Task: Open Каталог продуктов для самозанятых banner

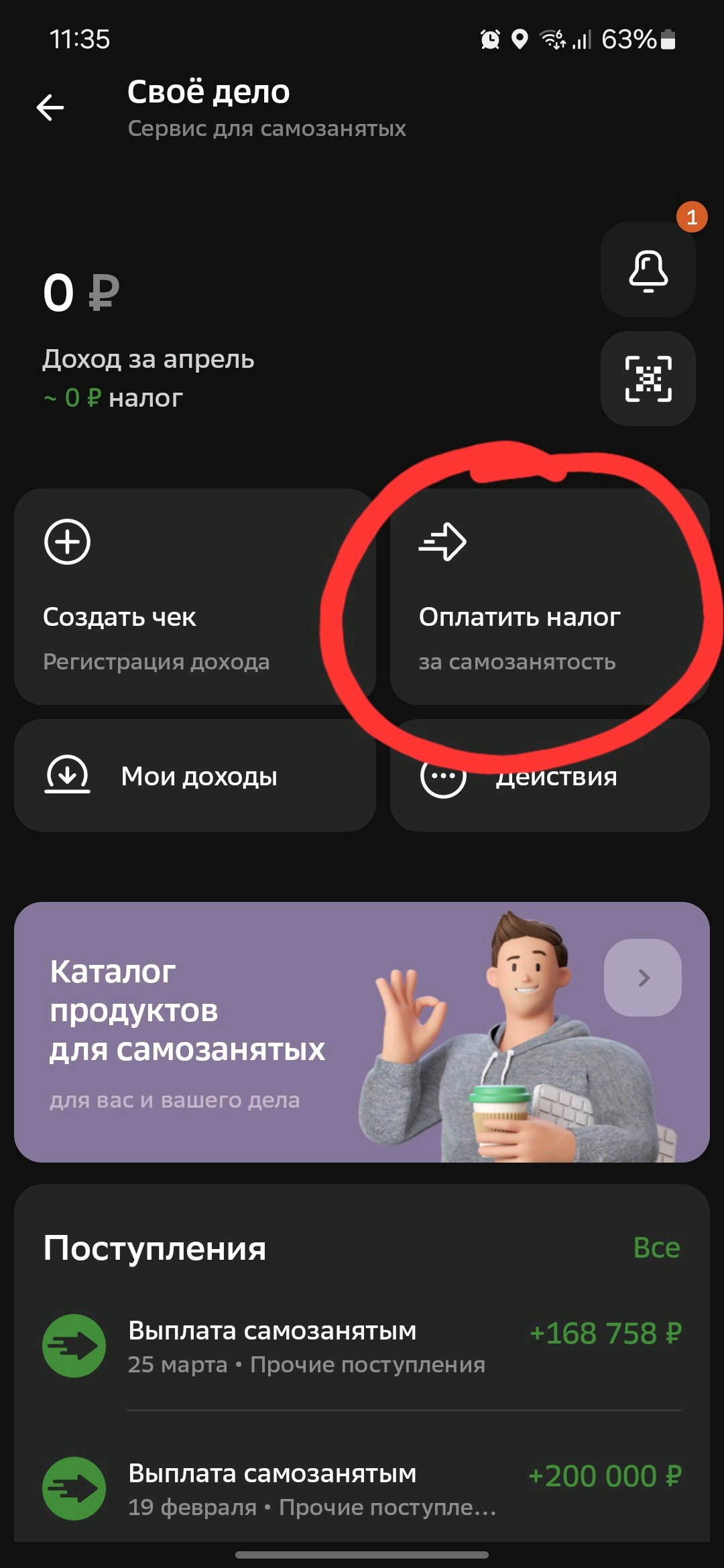Action: [362, 1032]
